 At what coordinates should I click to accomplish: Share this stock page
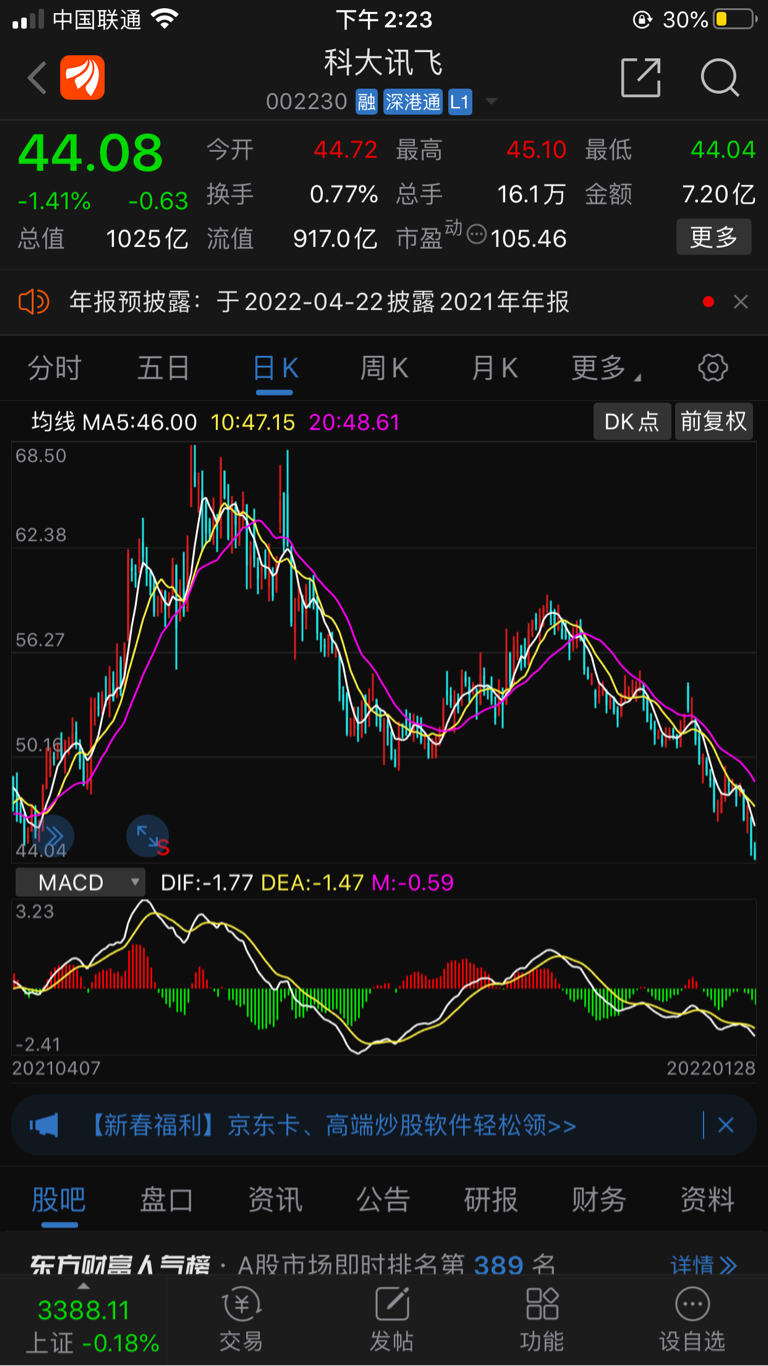pos(640,78)
